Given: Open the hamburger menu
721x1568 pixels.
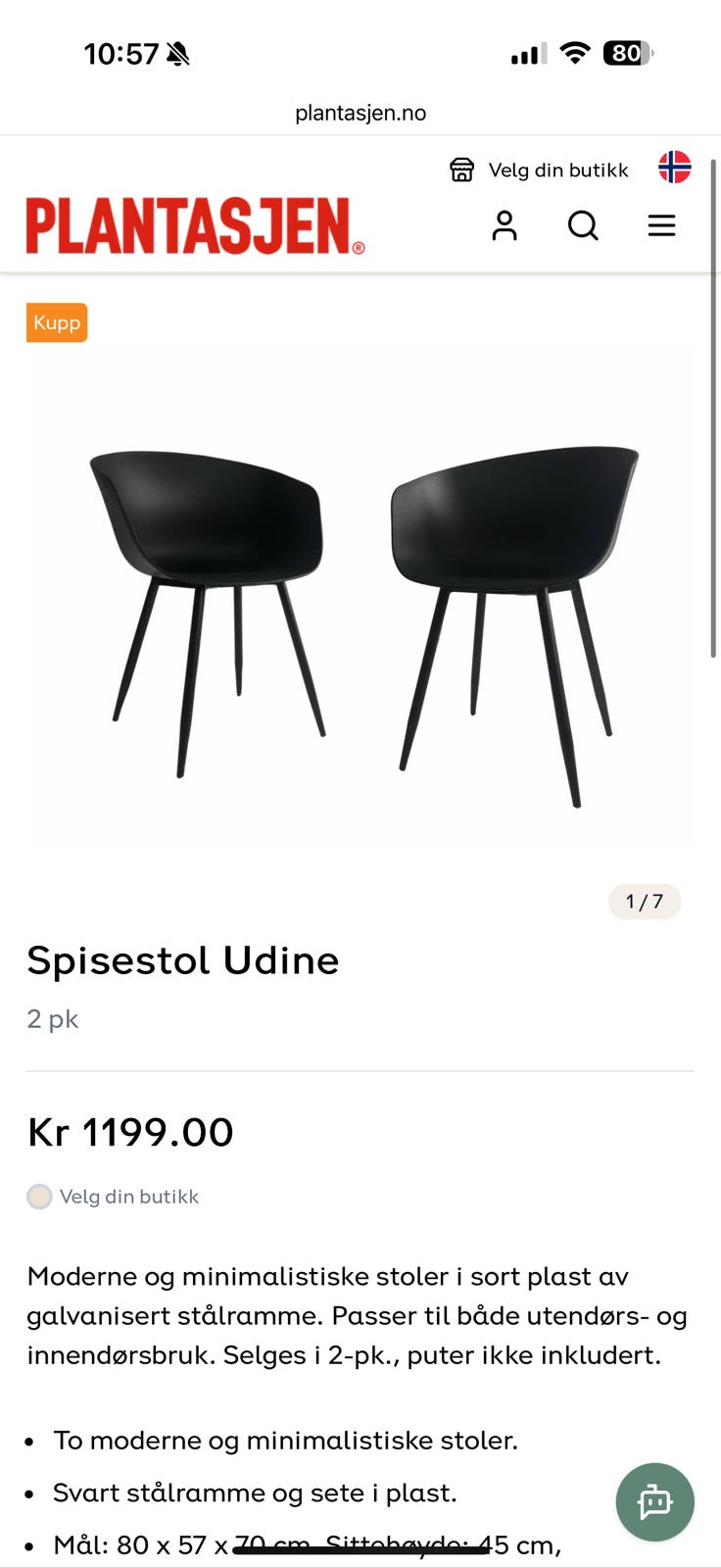Looking at the screenshot, I should point(661,226).
